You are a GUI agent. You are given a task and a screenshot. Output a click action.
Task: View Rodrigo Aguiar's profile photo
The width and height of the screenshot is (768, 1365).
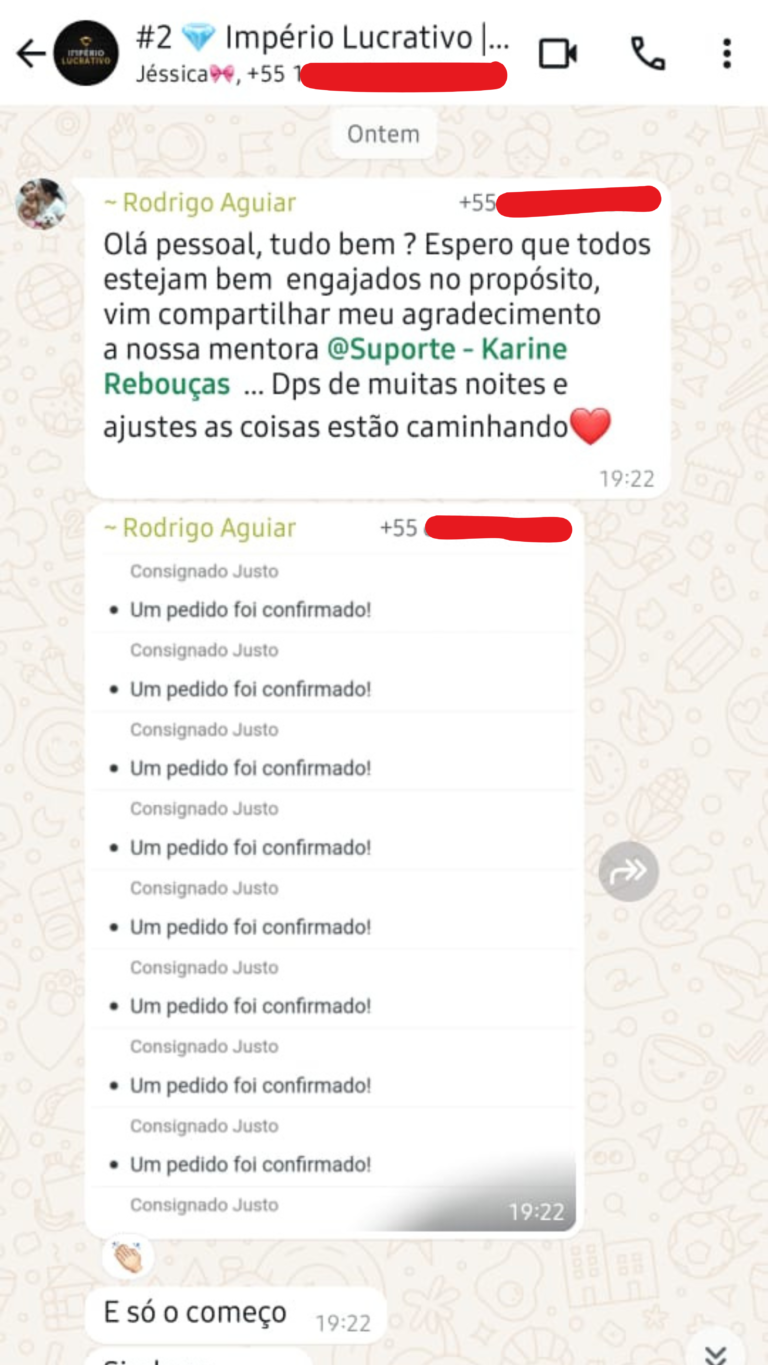click(41, 205)
